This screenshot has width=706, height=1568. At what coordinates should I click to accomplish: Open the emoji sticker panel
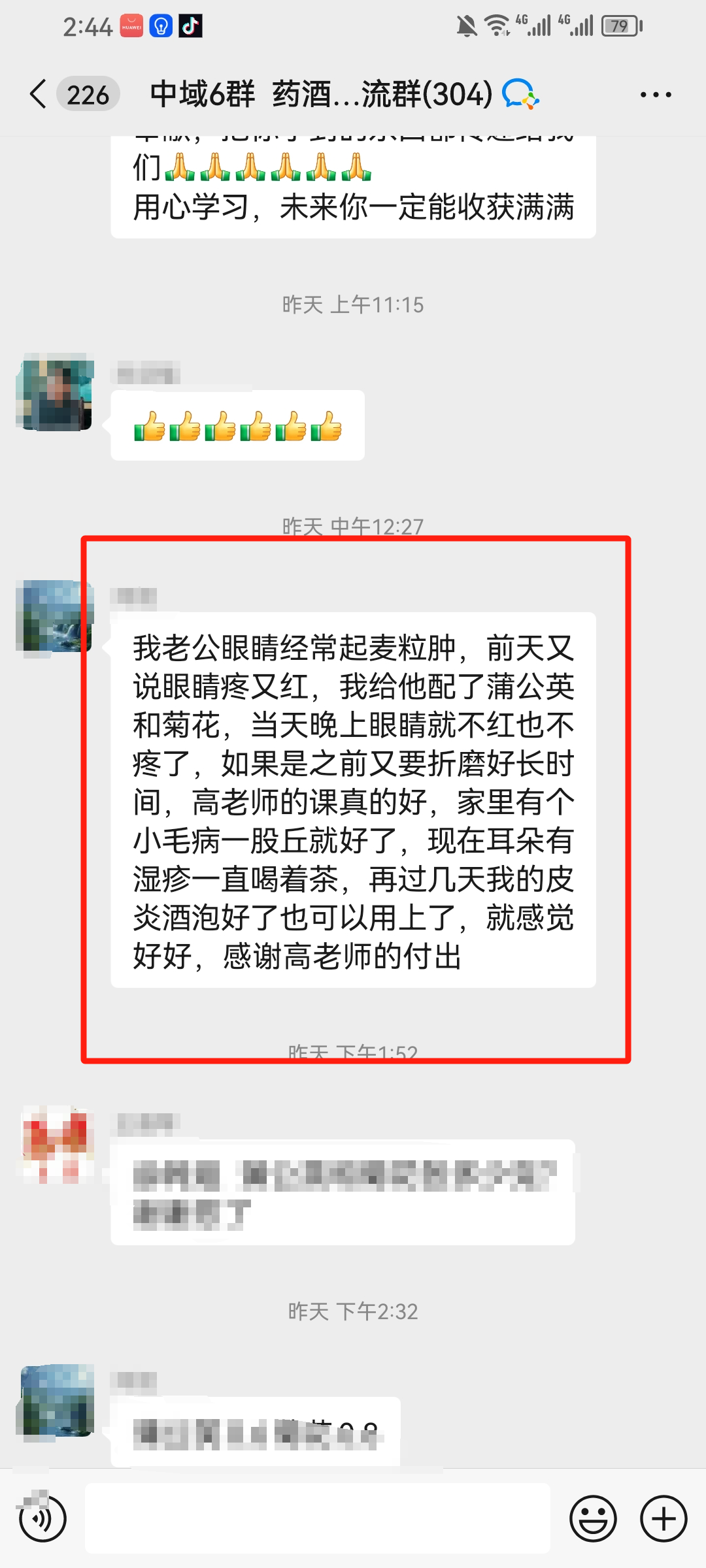(593, 1518)
